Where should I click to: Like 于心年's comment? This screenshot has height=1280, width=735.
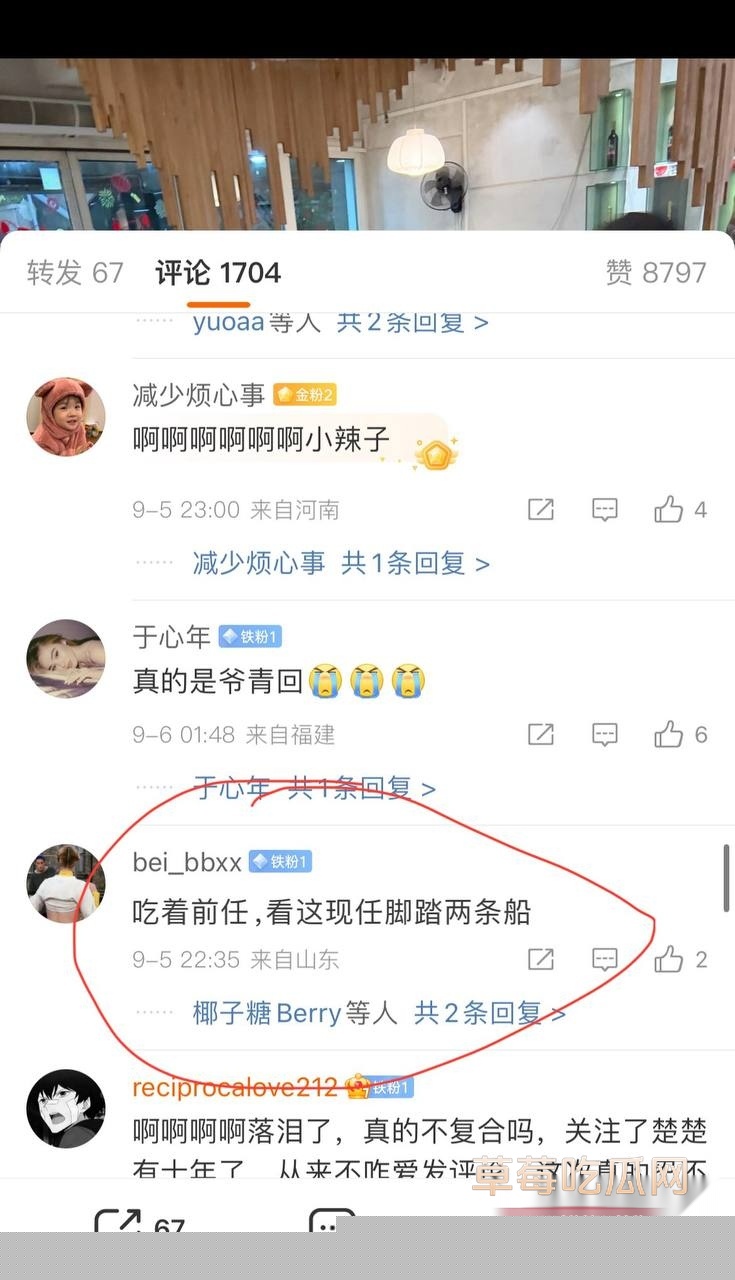tap(669, 735)
